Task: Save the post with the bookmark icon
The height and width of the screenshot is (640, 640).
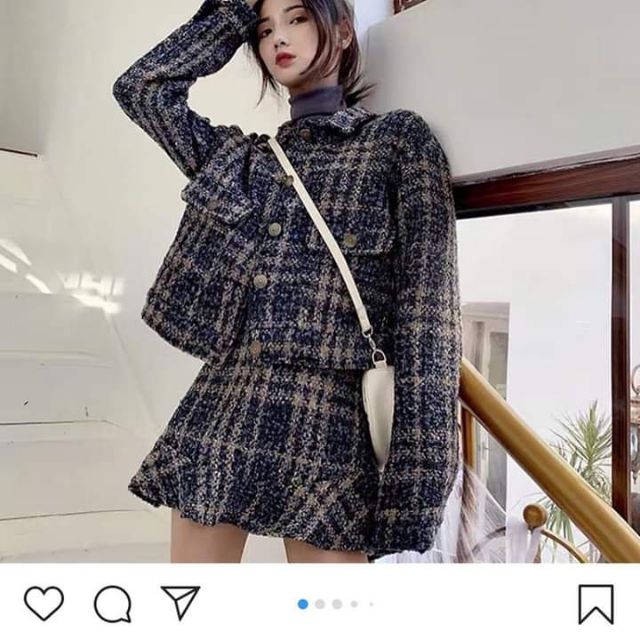Action: pyautogui.click(x=595, y=604)
